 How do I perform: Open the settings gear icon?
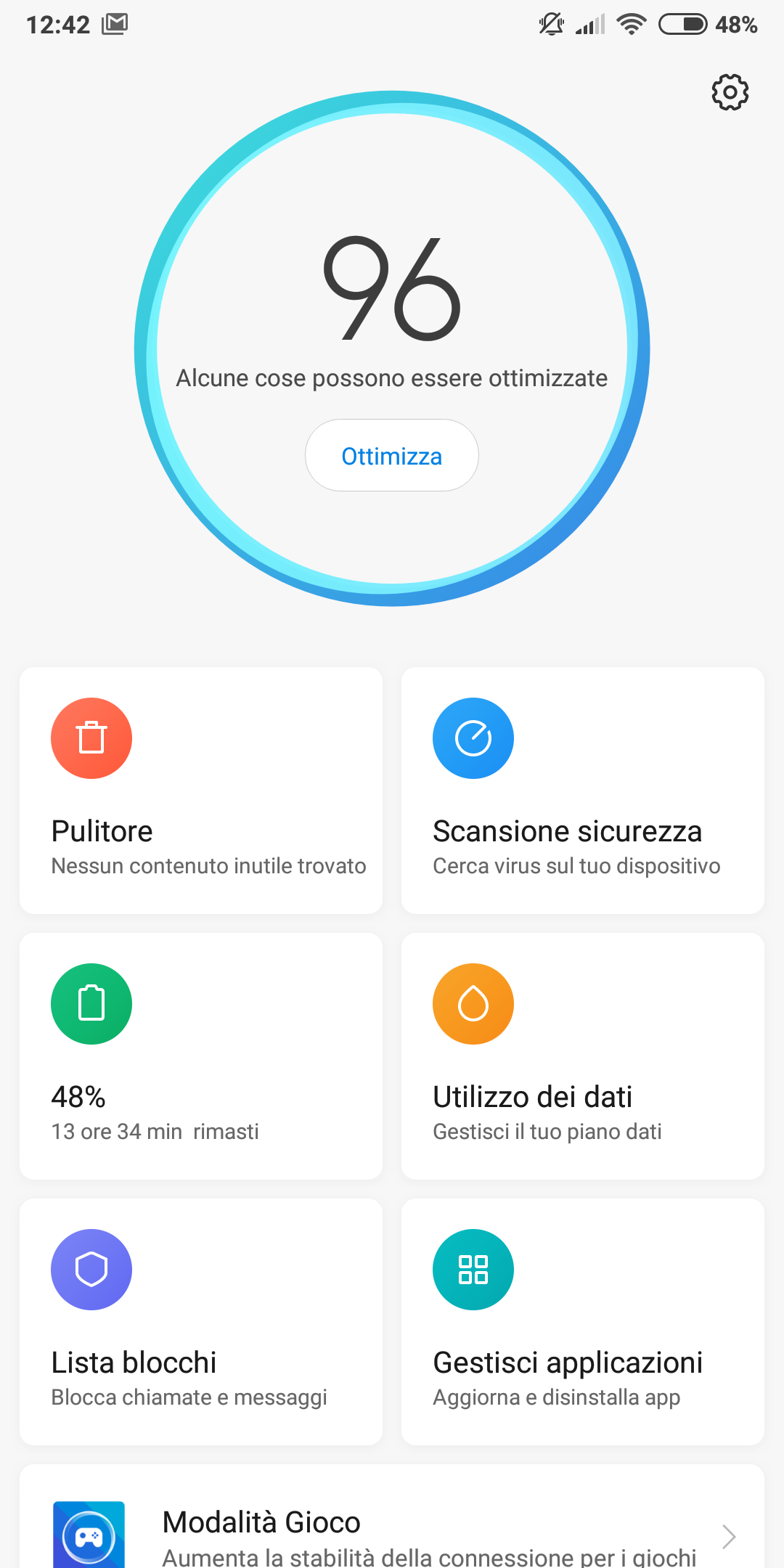(x=730, y=92)
